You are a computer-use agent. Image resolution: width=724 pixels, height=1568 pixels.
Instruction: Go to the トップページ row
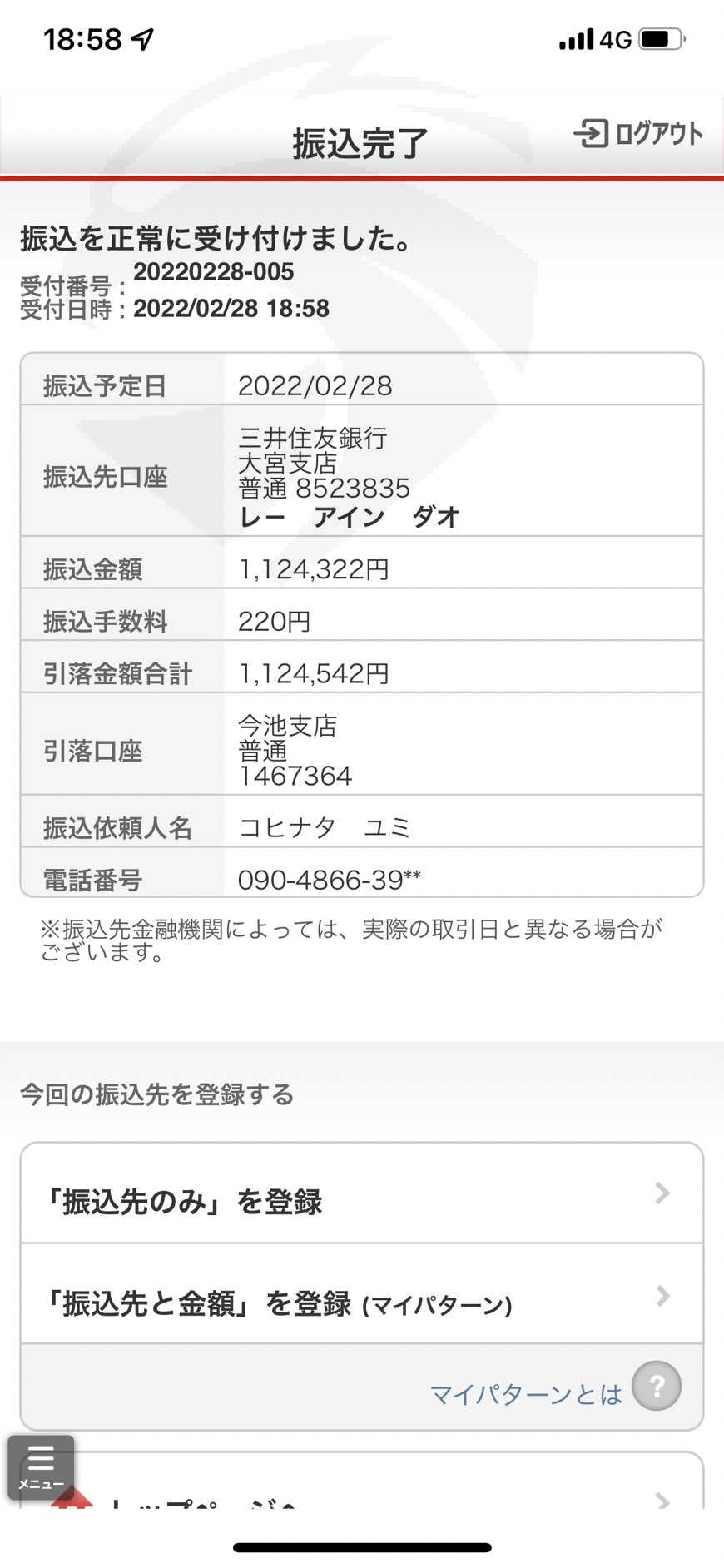362,1481
